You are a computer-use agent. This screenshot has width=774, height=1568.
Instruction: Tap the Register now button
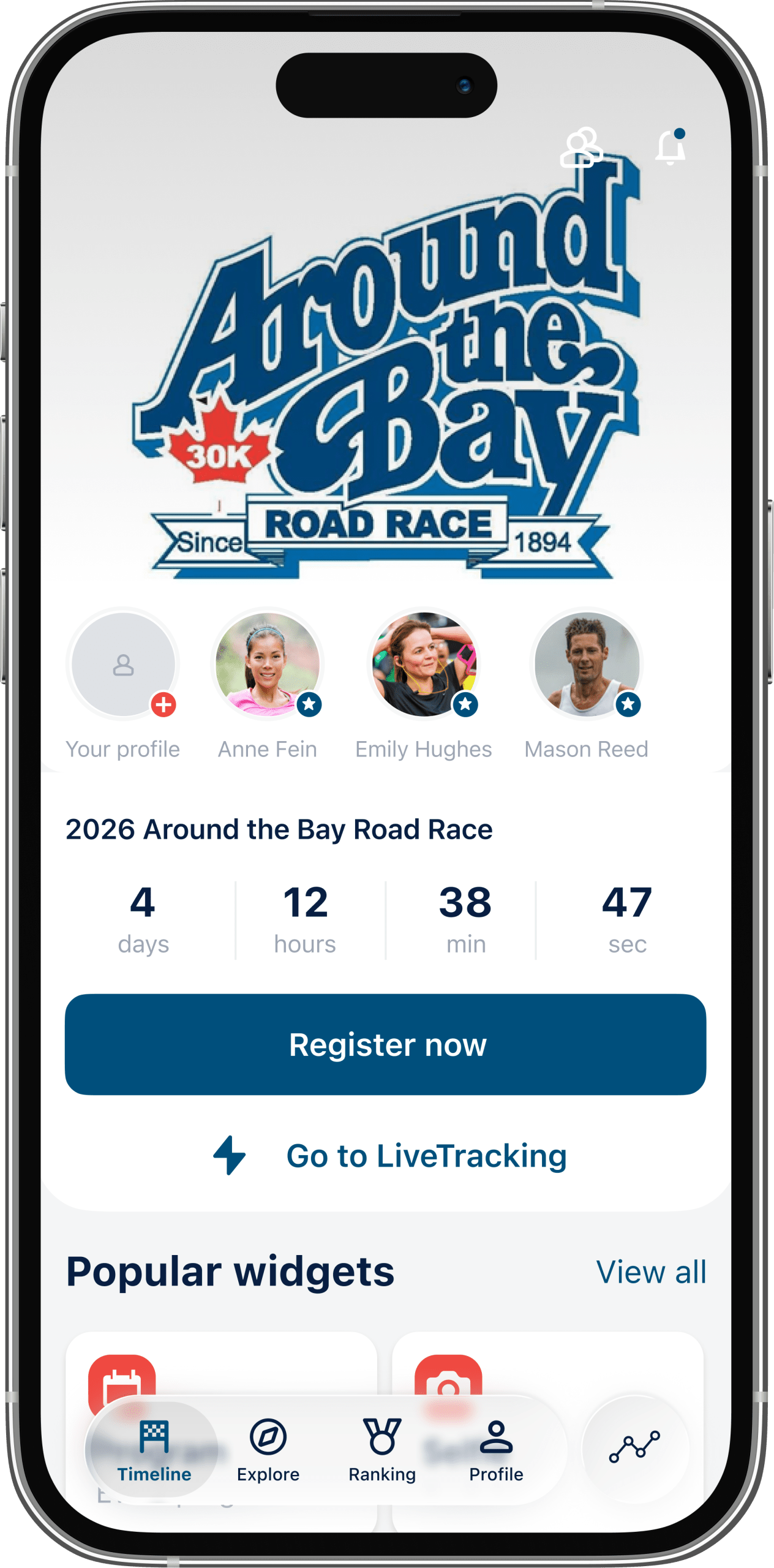[386, 1044]
